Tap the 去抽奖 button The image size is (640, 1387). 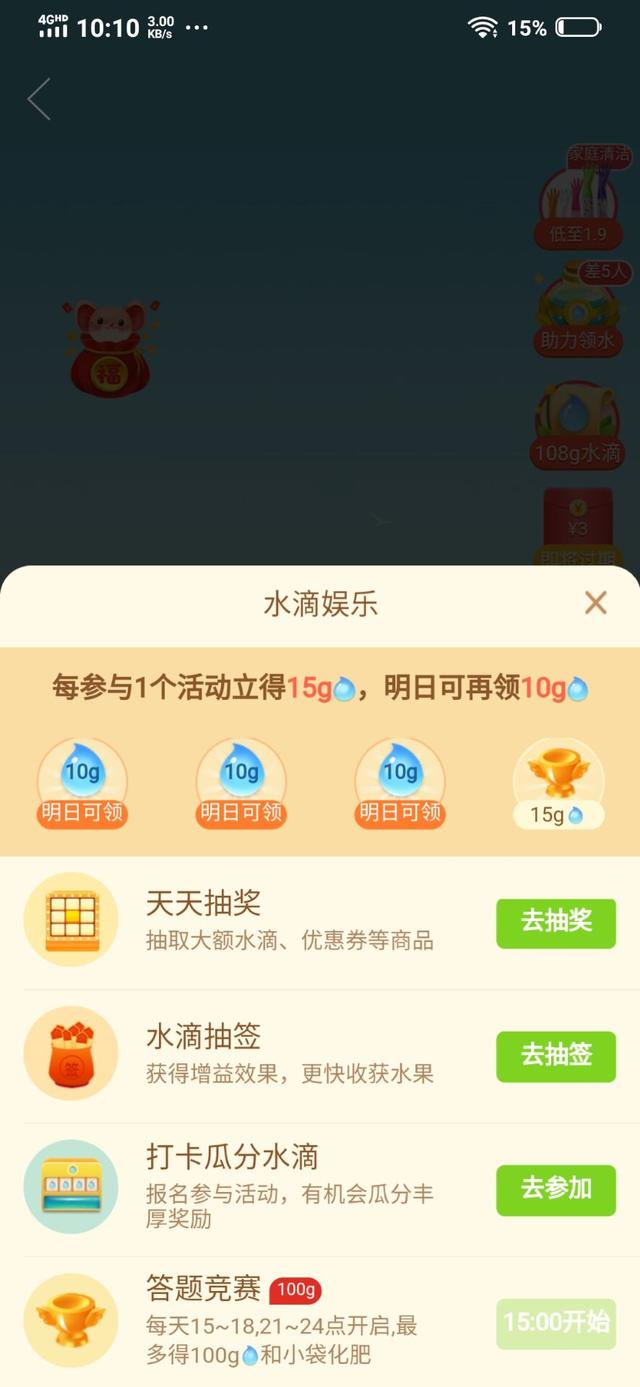click(x=555, y=922)
